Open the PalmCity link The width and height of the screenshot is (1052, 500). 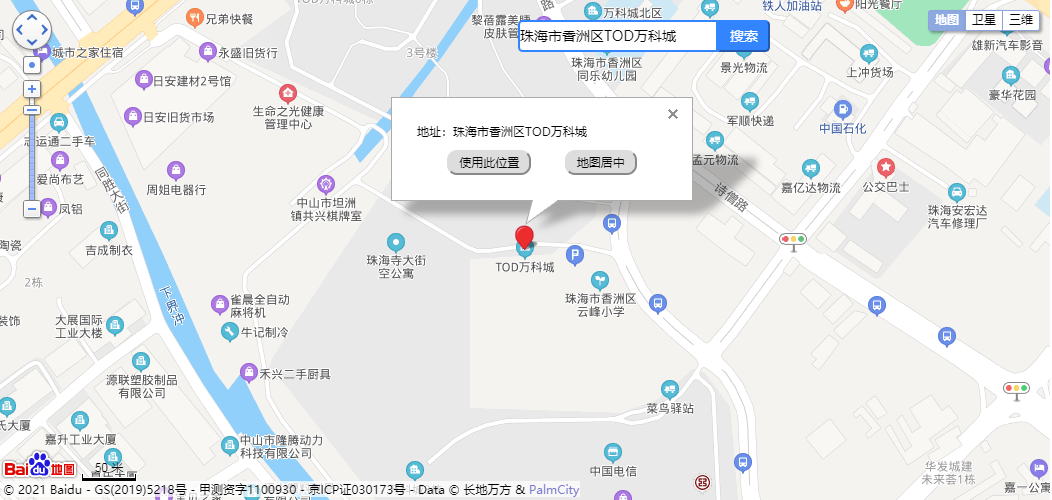point(553,490)
